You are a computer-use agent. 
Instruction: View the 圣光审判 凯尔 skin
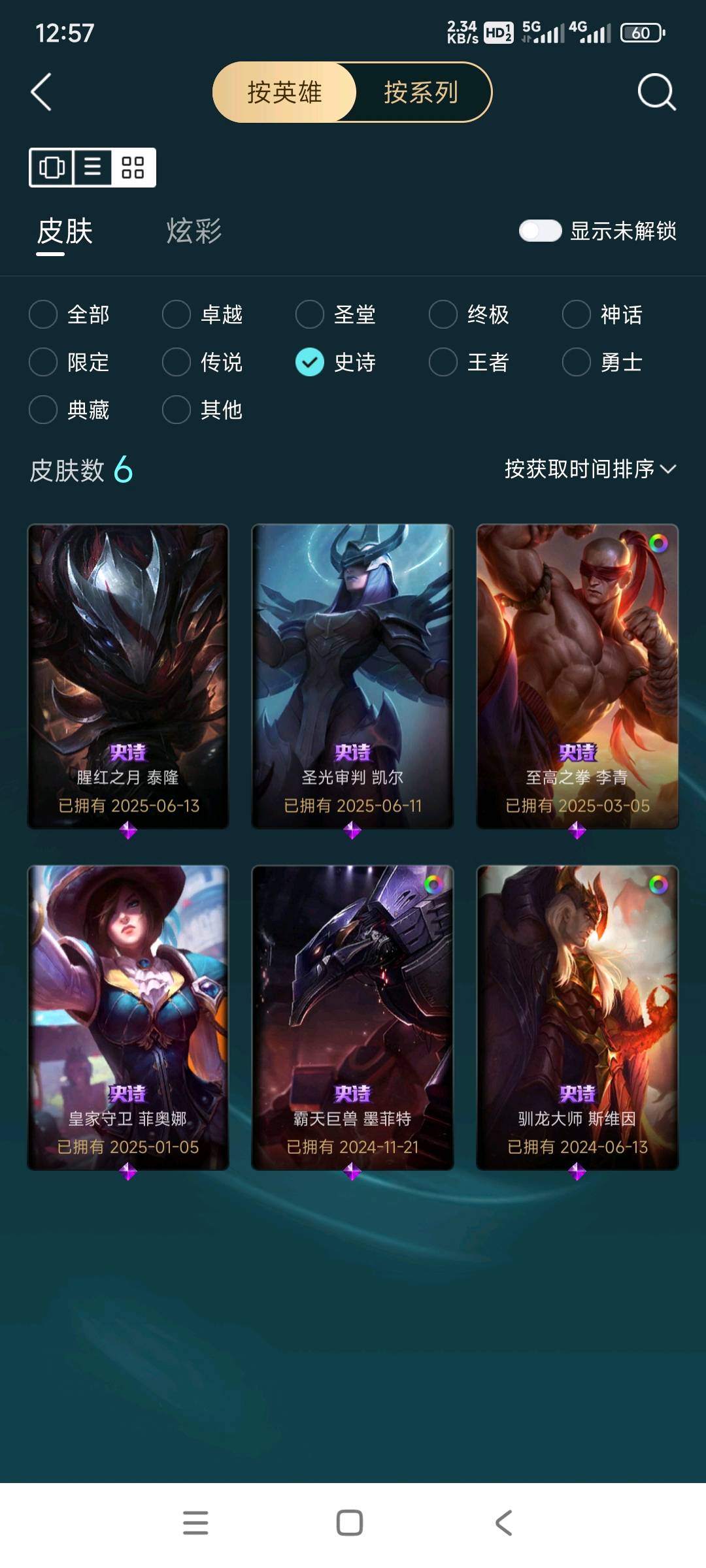tap(352, 676)
